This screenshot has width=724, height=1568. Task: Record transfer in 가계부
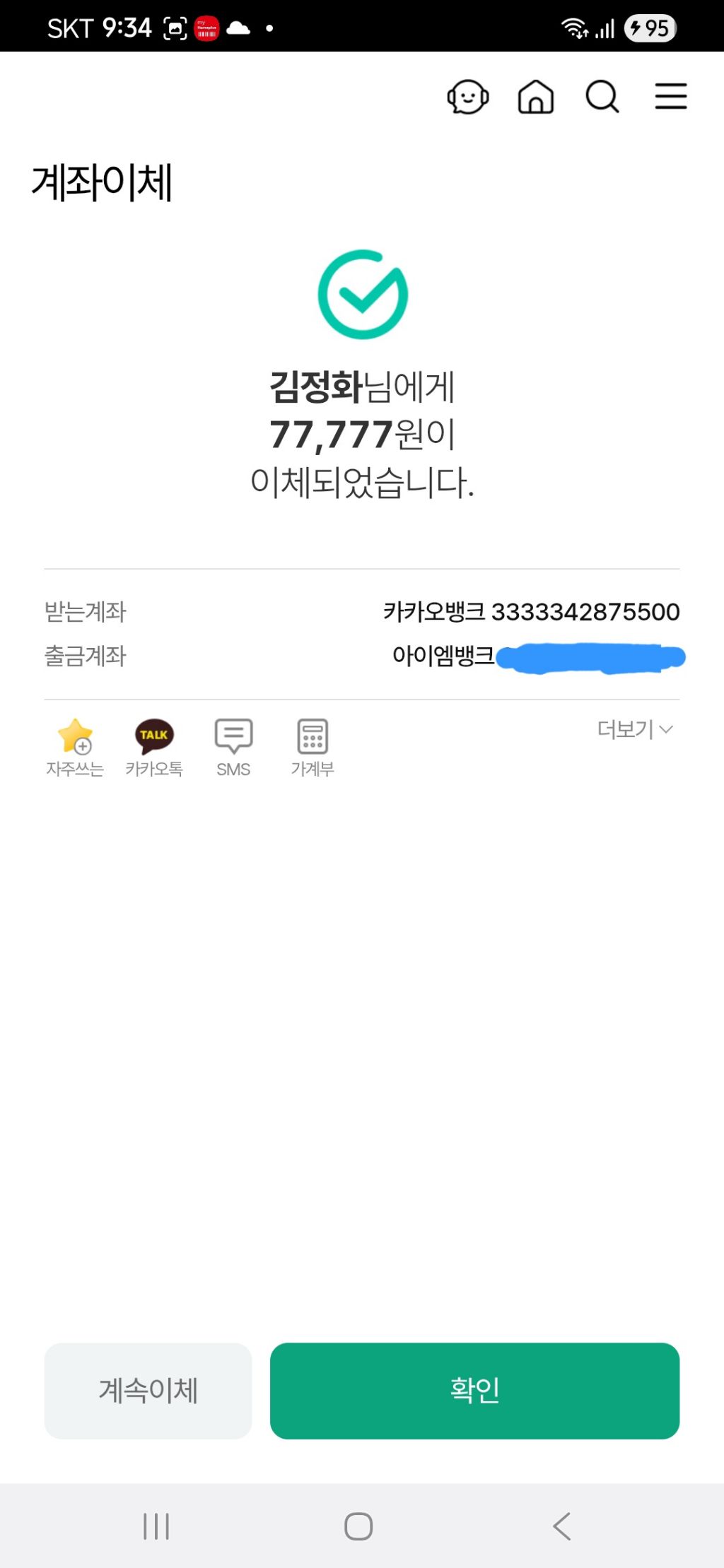313,748
